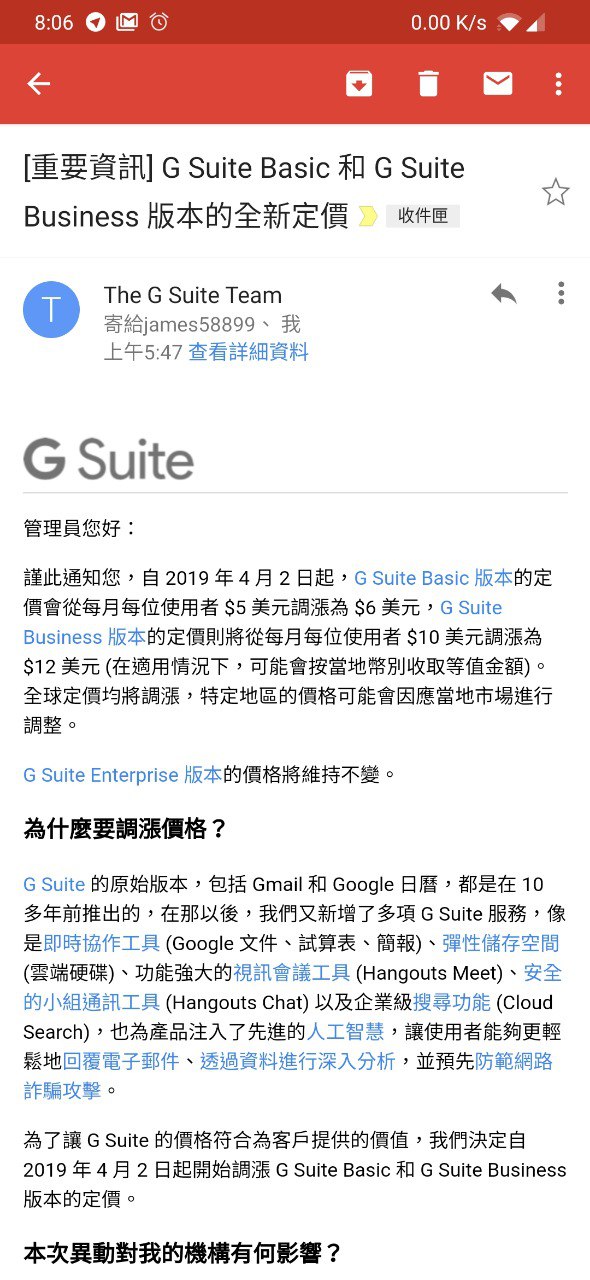Tap the 收件匣 label chip
The width and height of the screenshot is (590, 1280).
coord(423,215)
